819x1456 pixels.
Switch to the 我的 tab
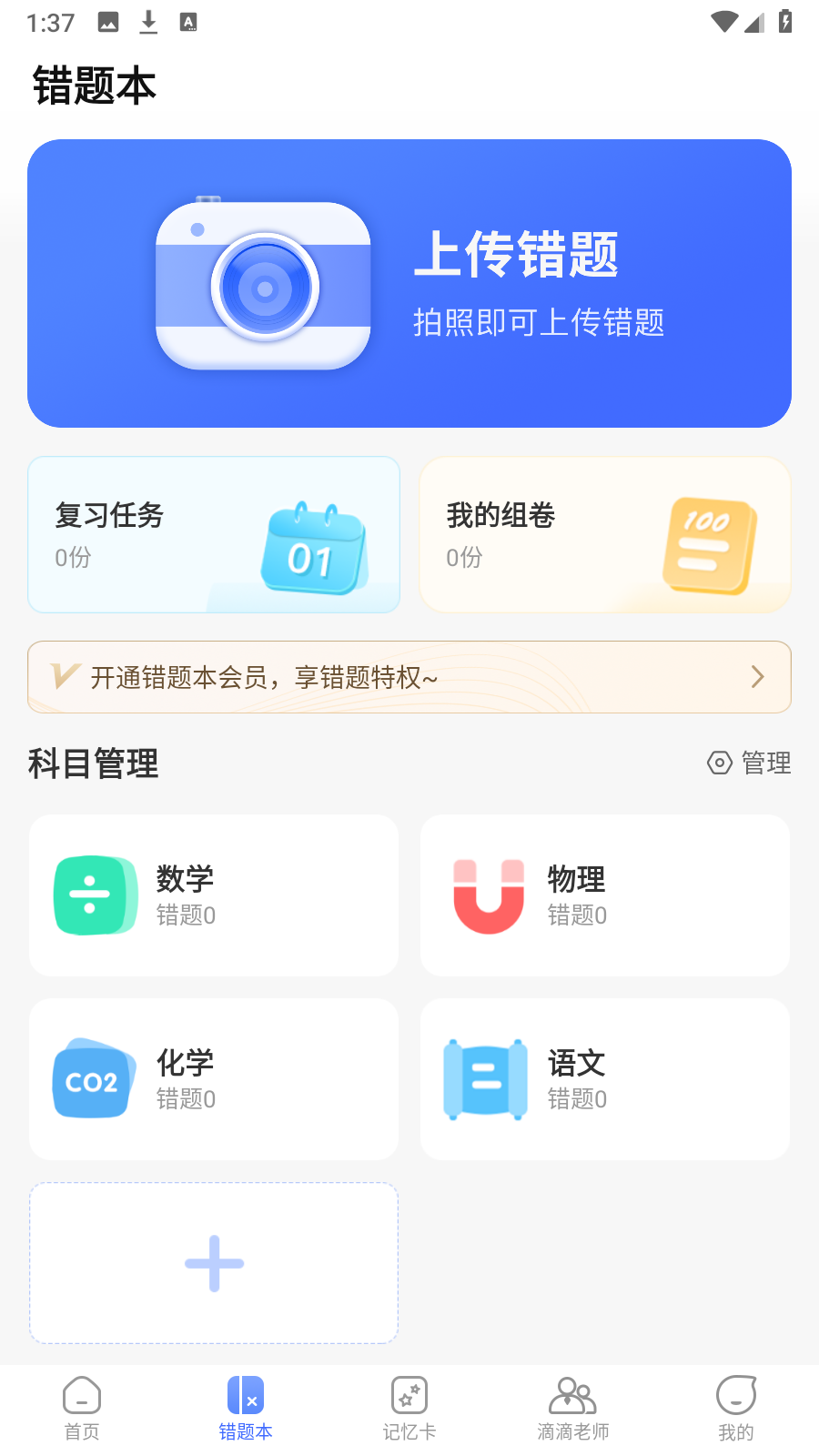[x=735, y=1407]
